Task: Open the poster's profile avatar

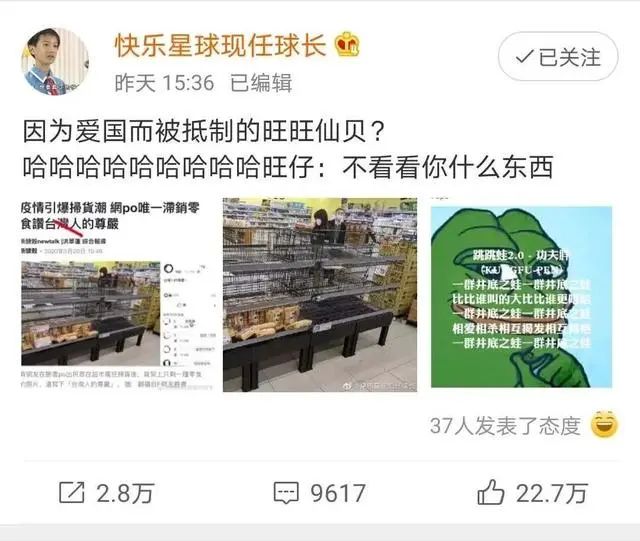Action: [x=54, y=62]
